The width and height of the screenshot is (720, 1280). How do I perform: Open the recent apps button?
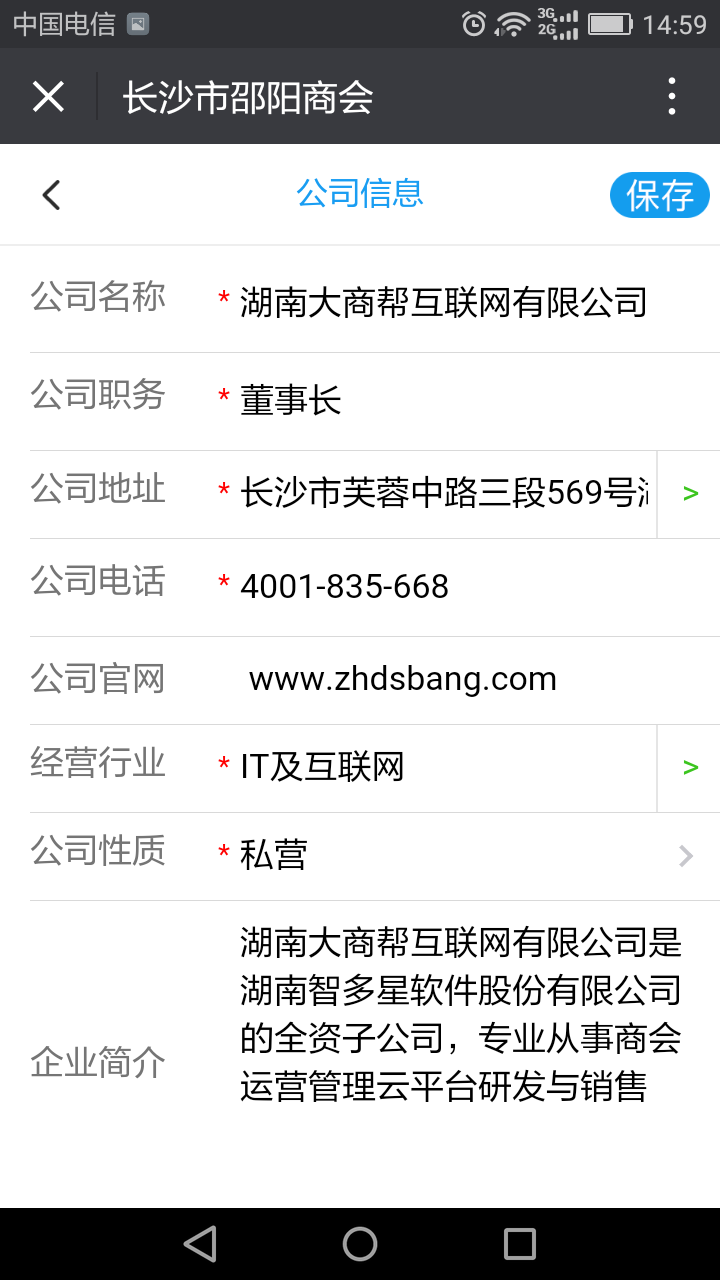pos(520,1244)
